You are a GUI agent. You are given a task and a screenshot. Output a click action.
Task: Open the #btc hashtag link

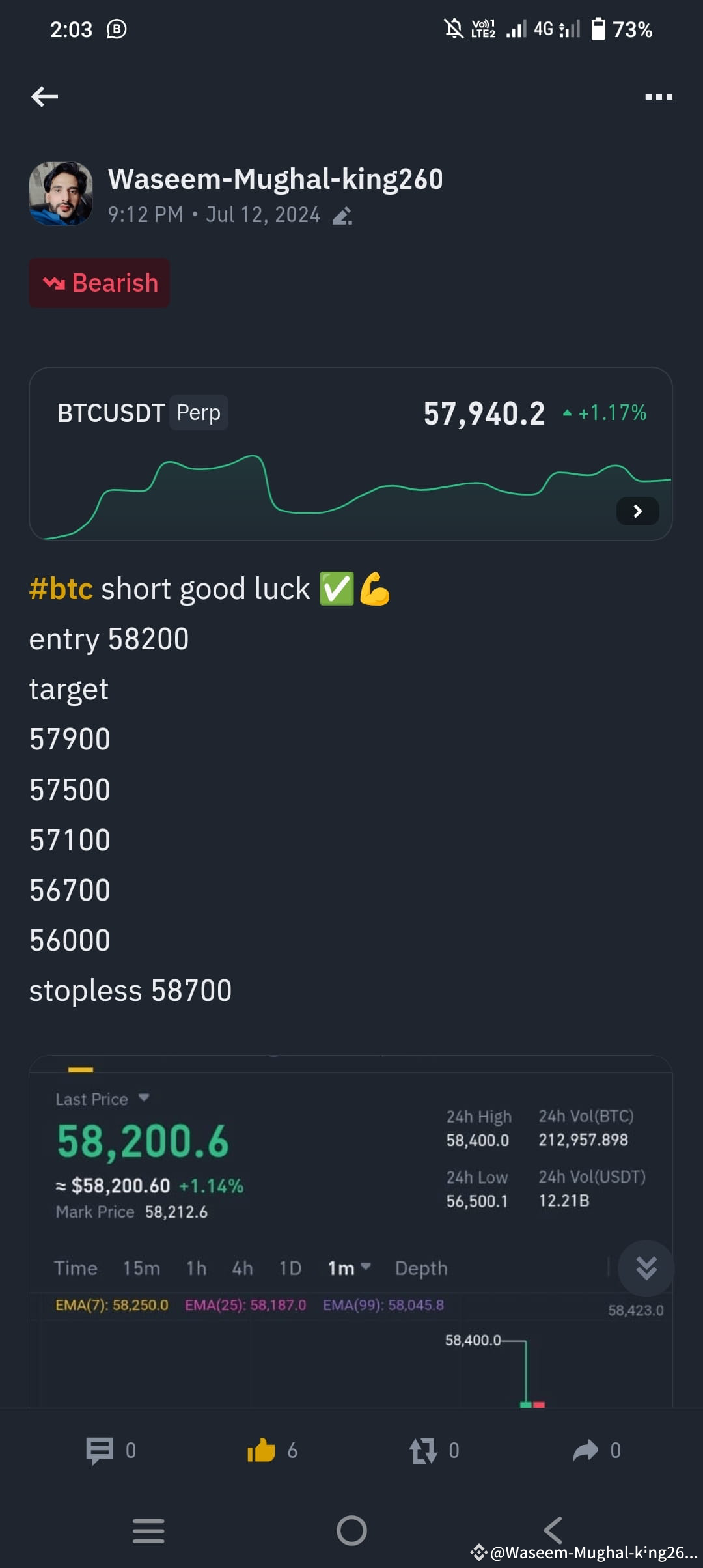pos(61,588)
